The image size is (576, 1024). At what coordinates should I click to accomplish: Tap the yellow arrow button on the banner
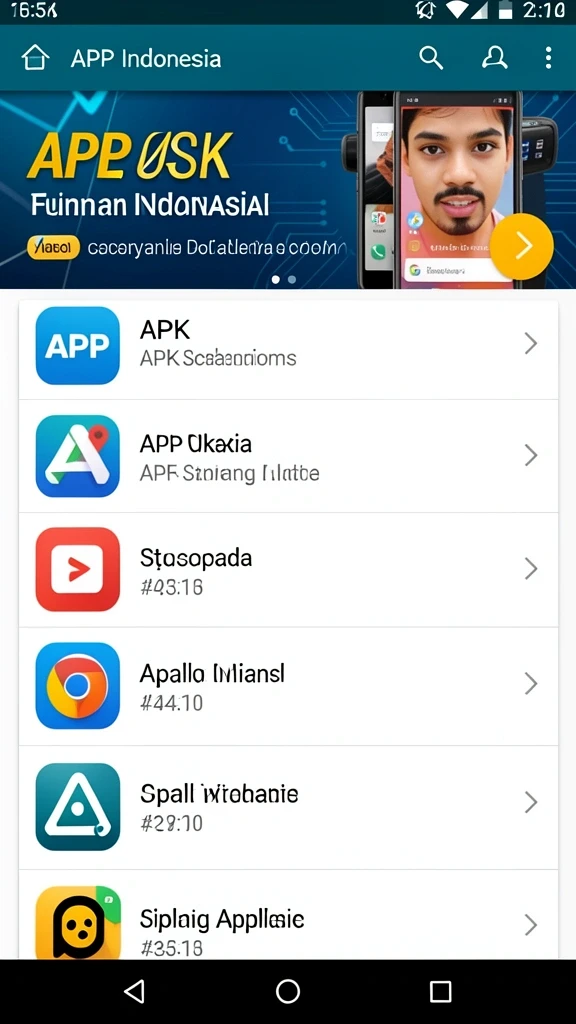click(x=522, y=246)
